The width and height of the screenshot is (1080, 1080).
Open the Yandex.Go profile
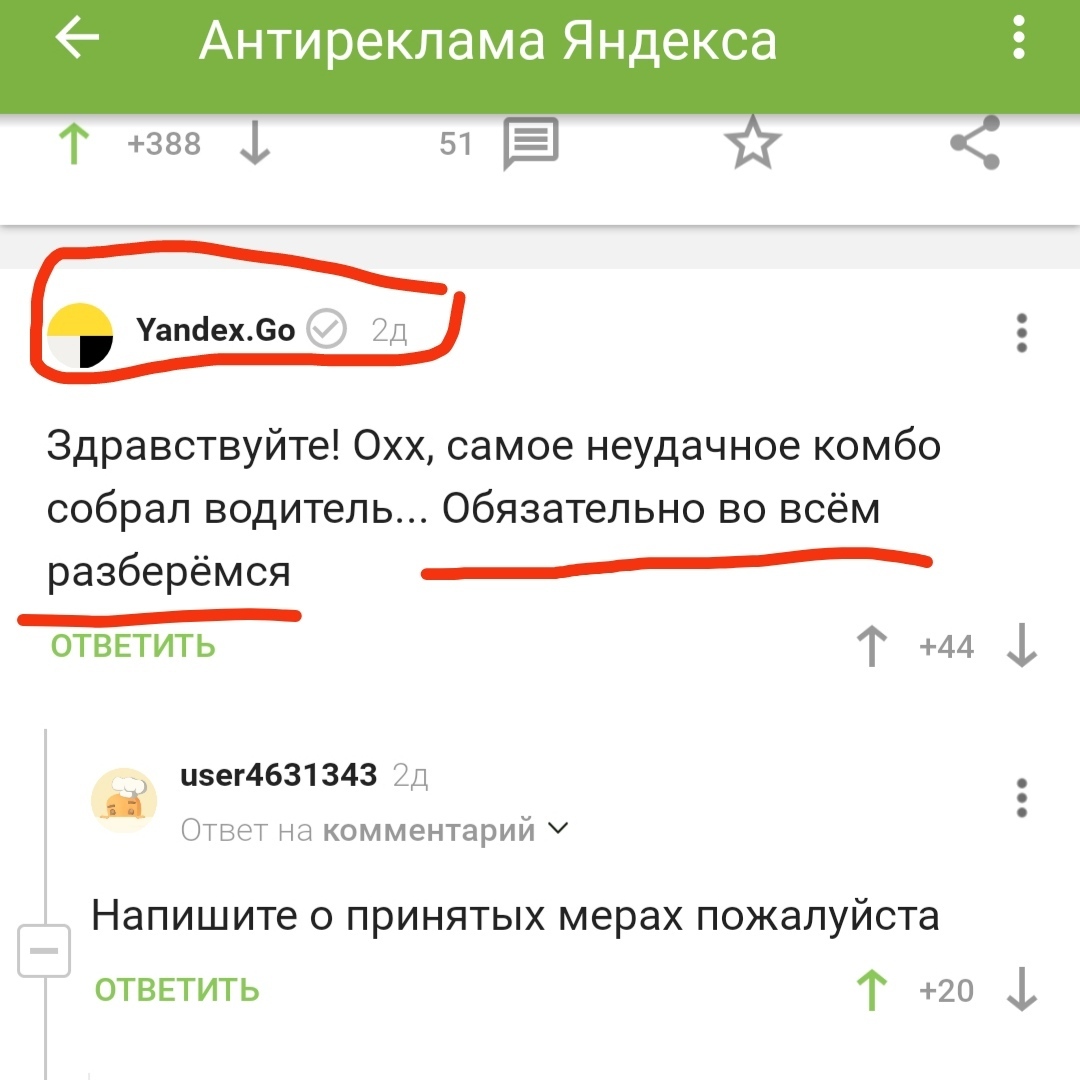[215, 329]
